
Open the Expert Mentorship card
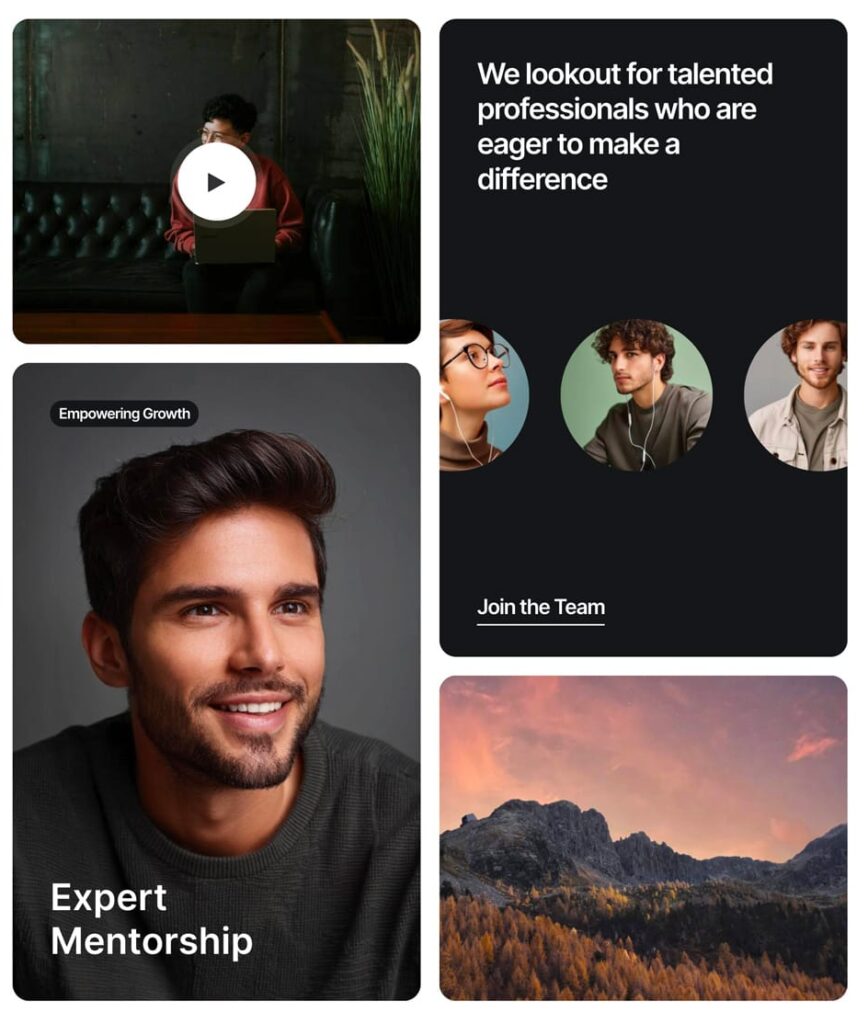click(216, 700)
